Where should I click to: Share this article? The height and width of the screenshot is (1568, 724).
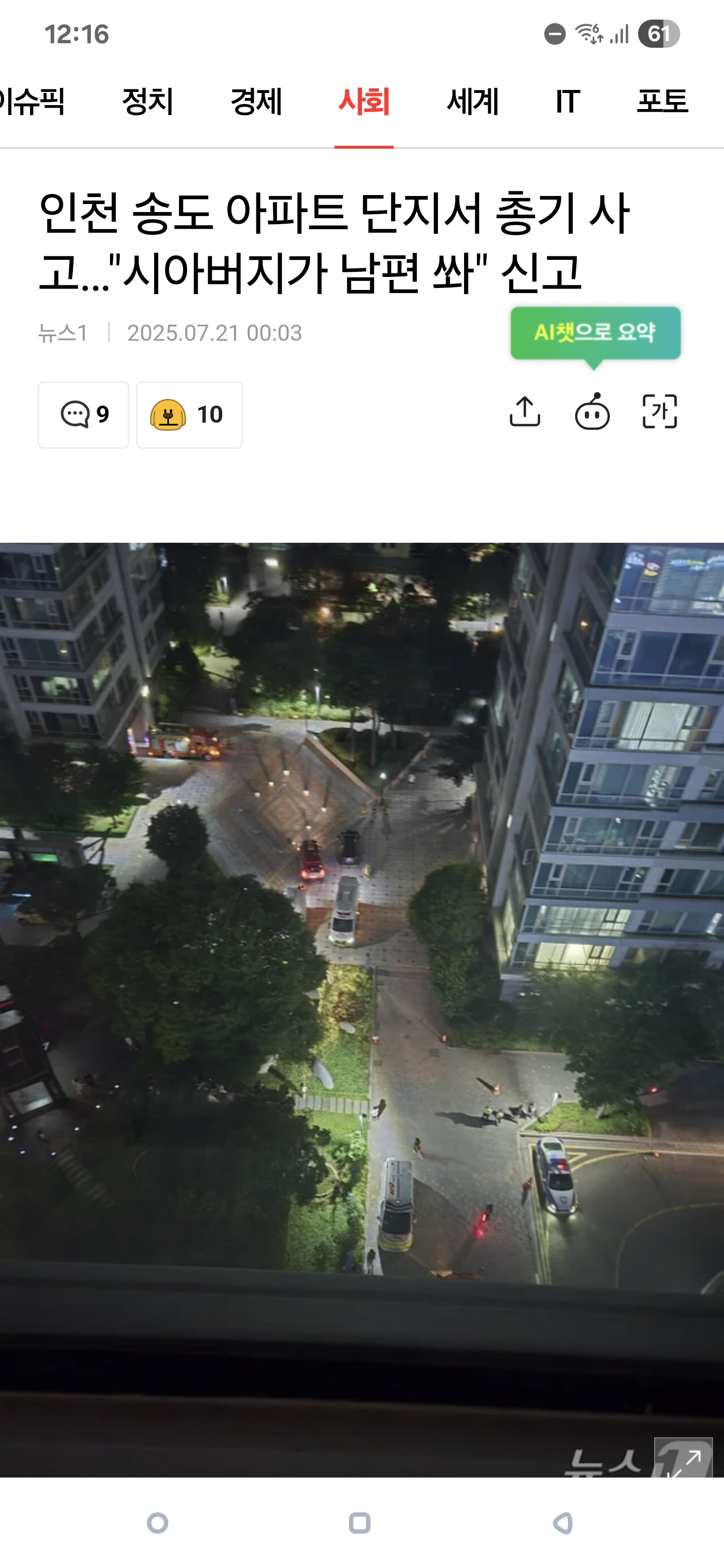pyautogui.click(x=525, y=412)
